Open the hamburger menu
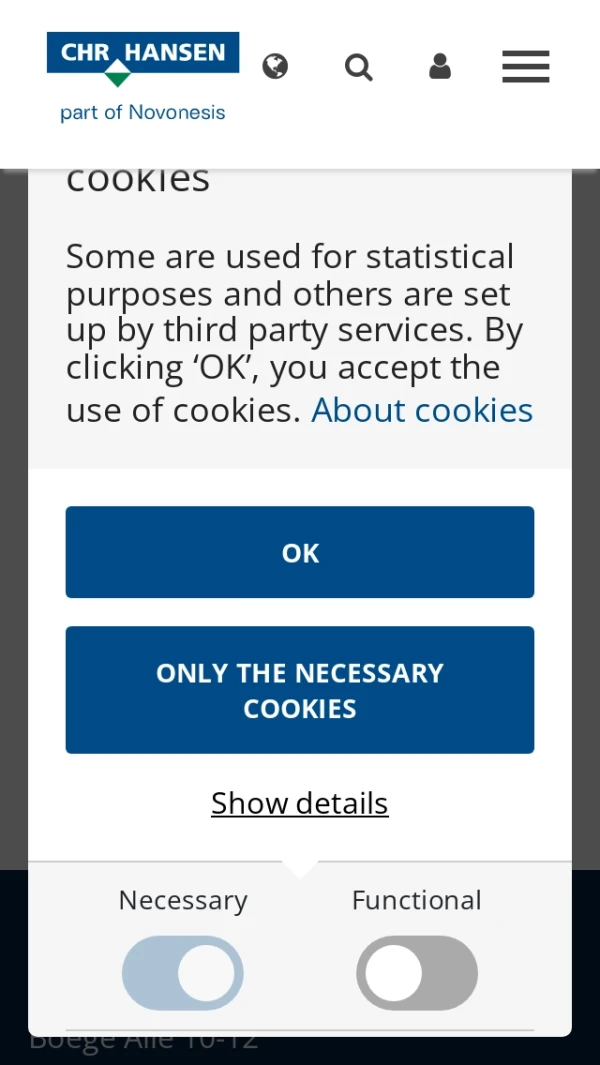 pos(525,67)
